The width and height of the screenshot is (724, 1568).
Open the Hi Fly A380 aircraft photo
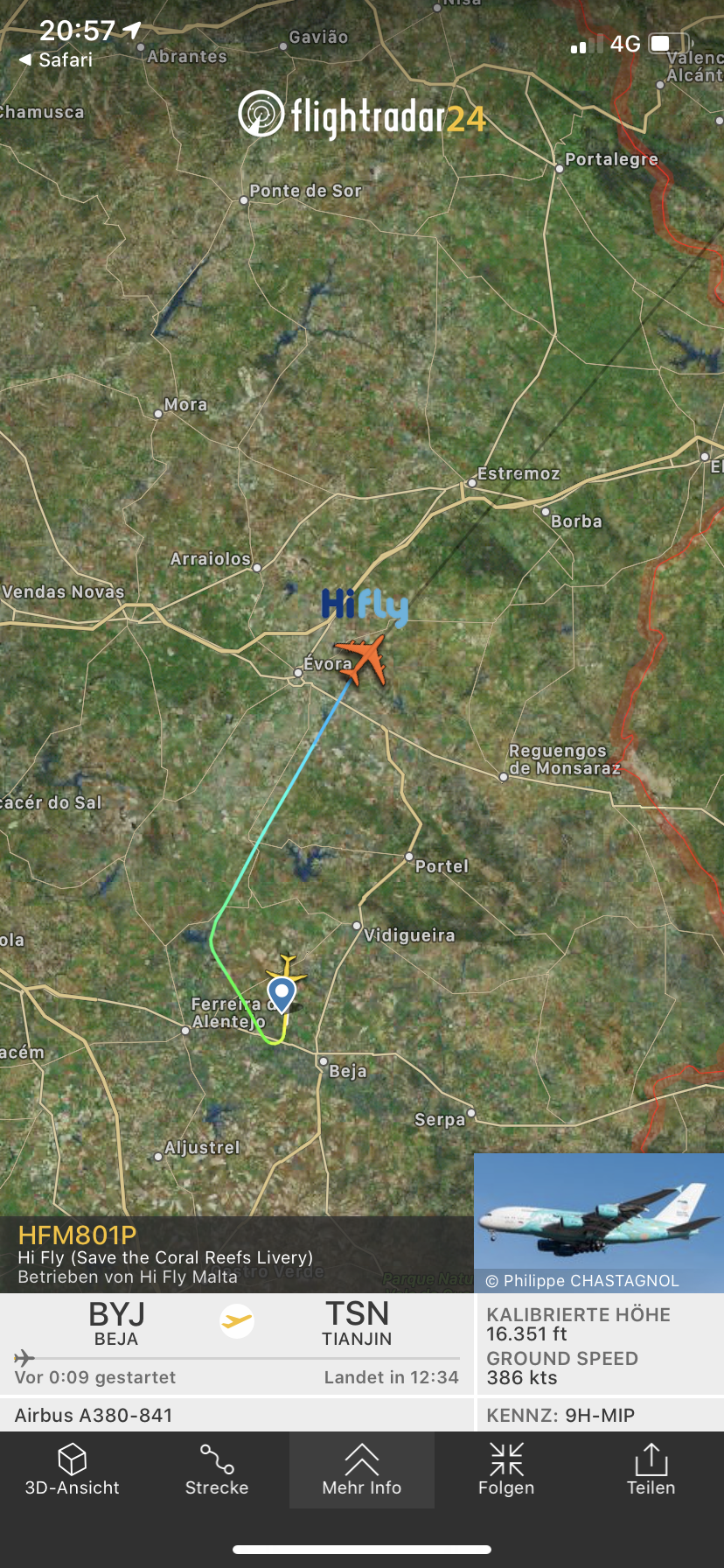pos(599,1222)
